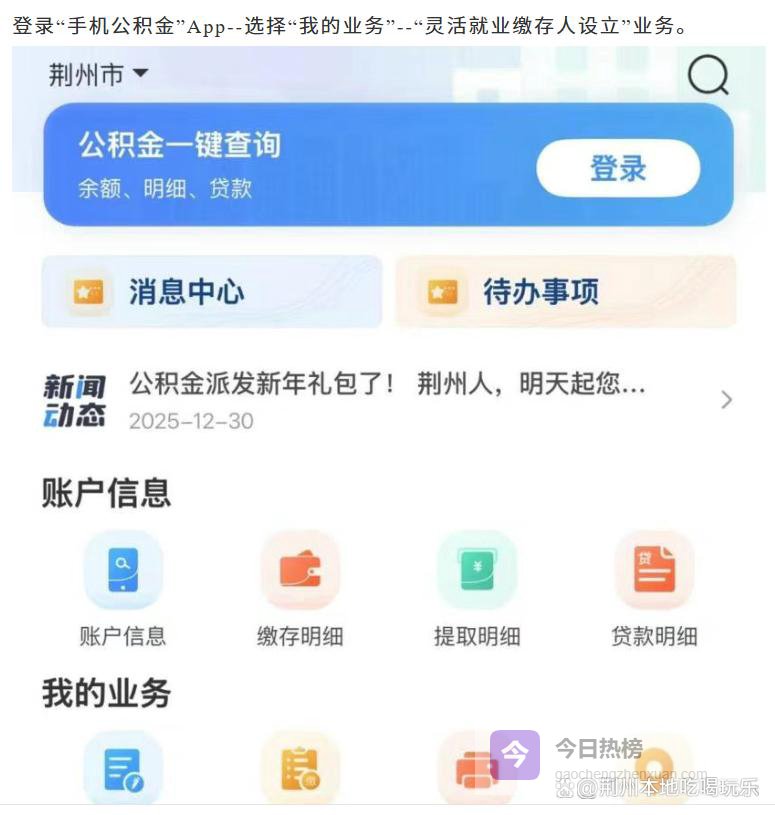This screenshot has width=775, height=815.
Task: Open the 荆州市 city selector
Action: (98, 74)
